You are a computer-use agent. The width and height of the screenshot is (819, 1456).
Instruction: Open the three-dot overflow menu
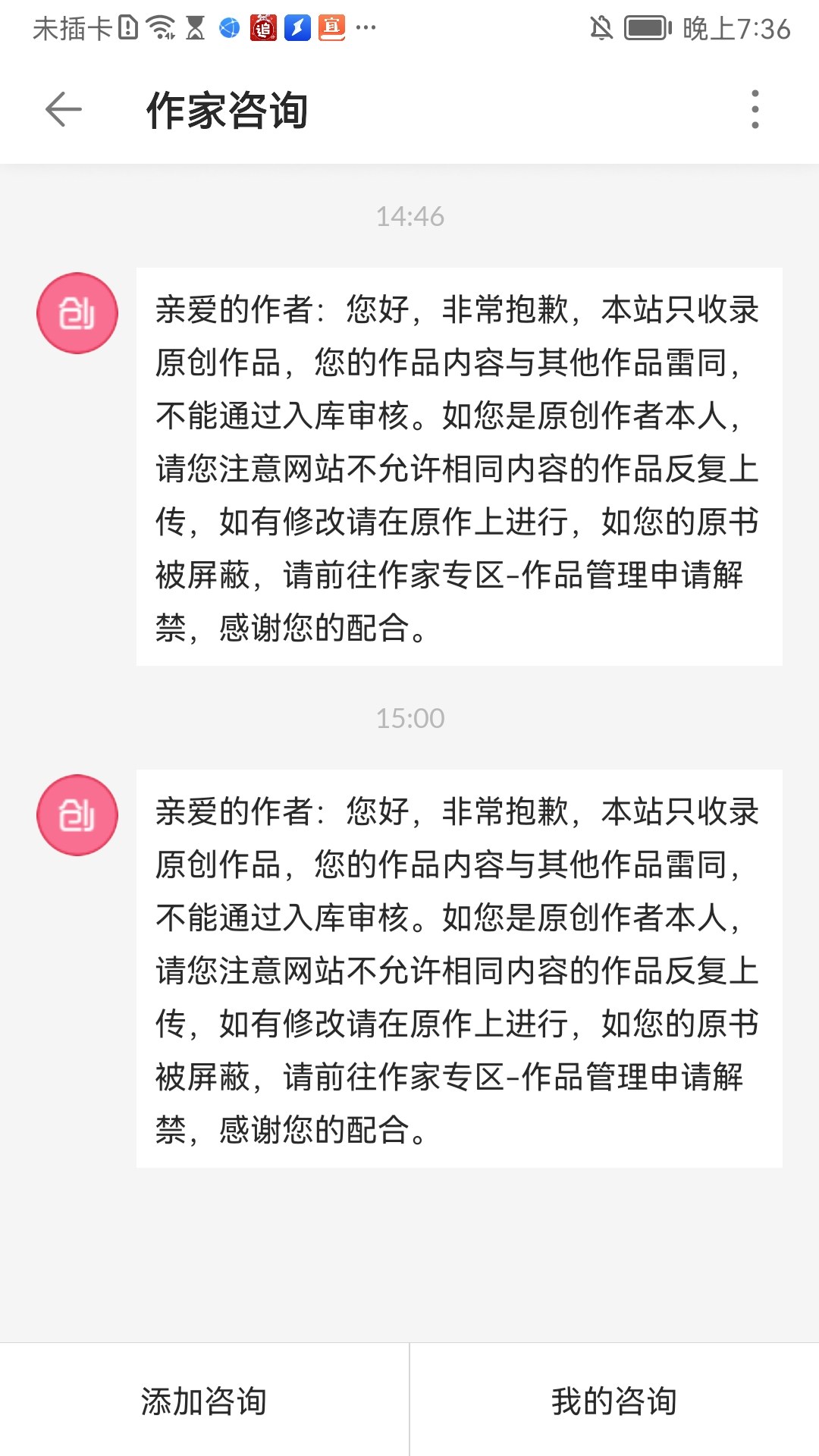[755, 110]
